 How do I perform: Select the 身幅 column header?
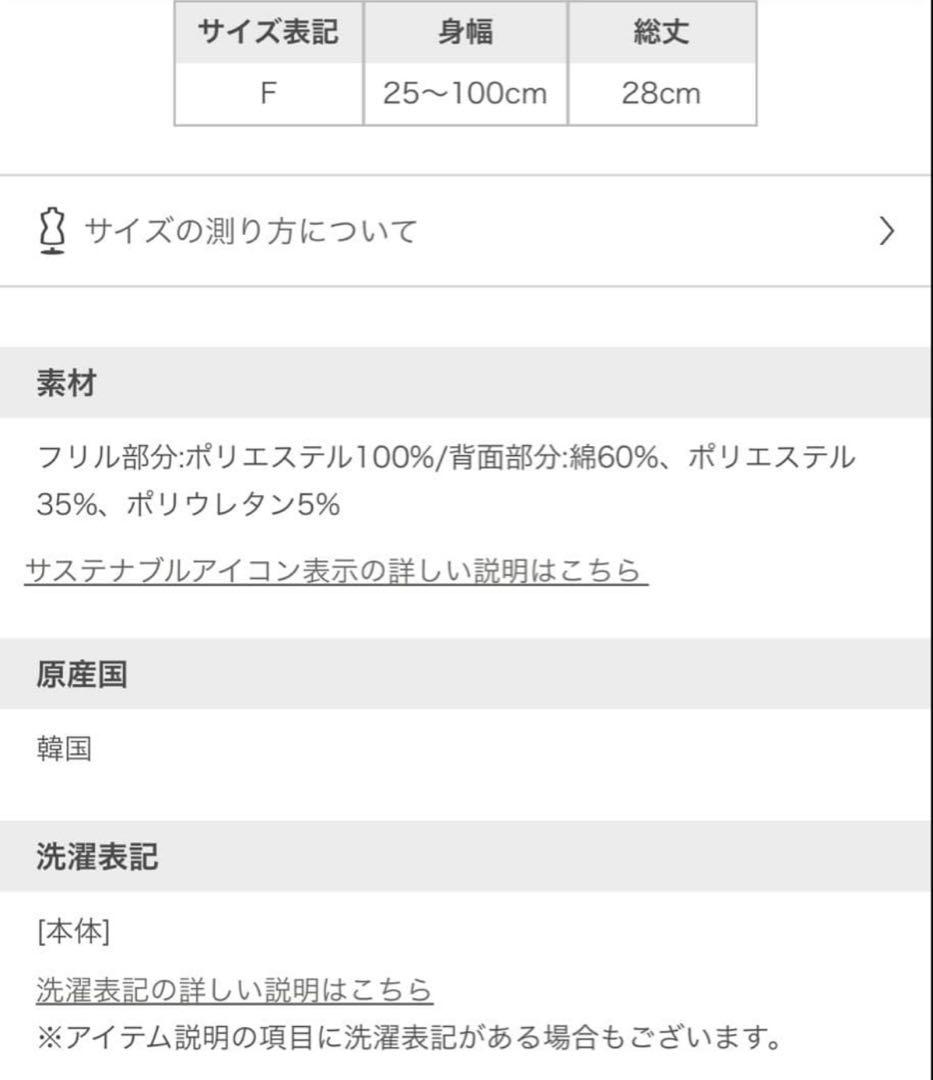(463, 31)
